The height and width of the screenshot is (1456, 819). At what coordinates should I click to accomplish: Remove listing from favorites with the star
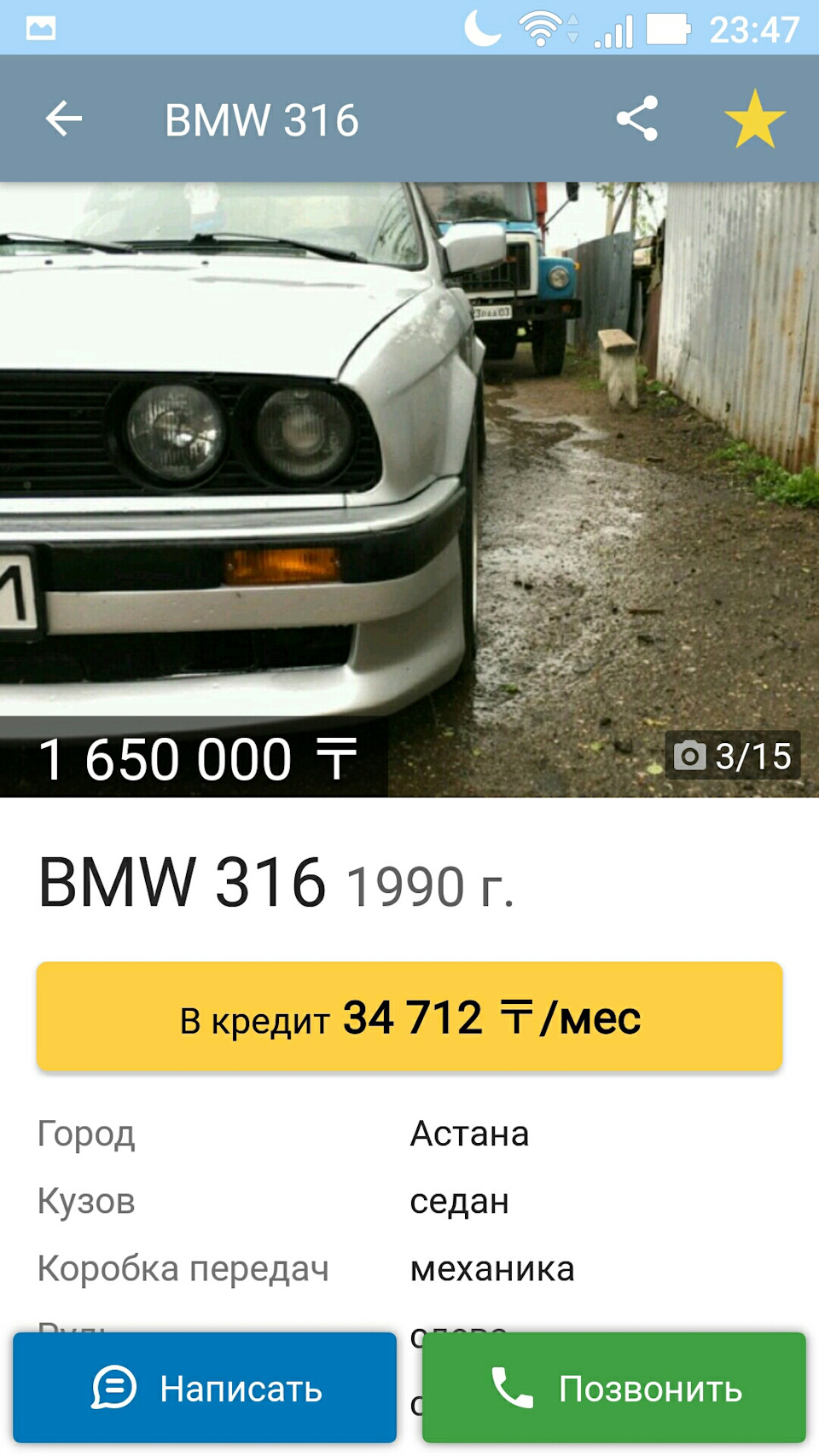754,119
